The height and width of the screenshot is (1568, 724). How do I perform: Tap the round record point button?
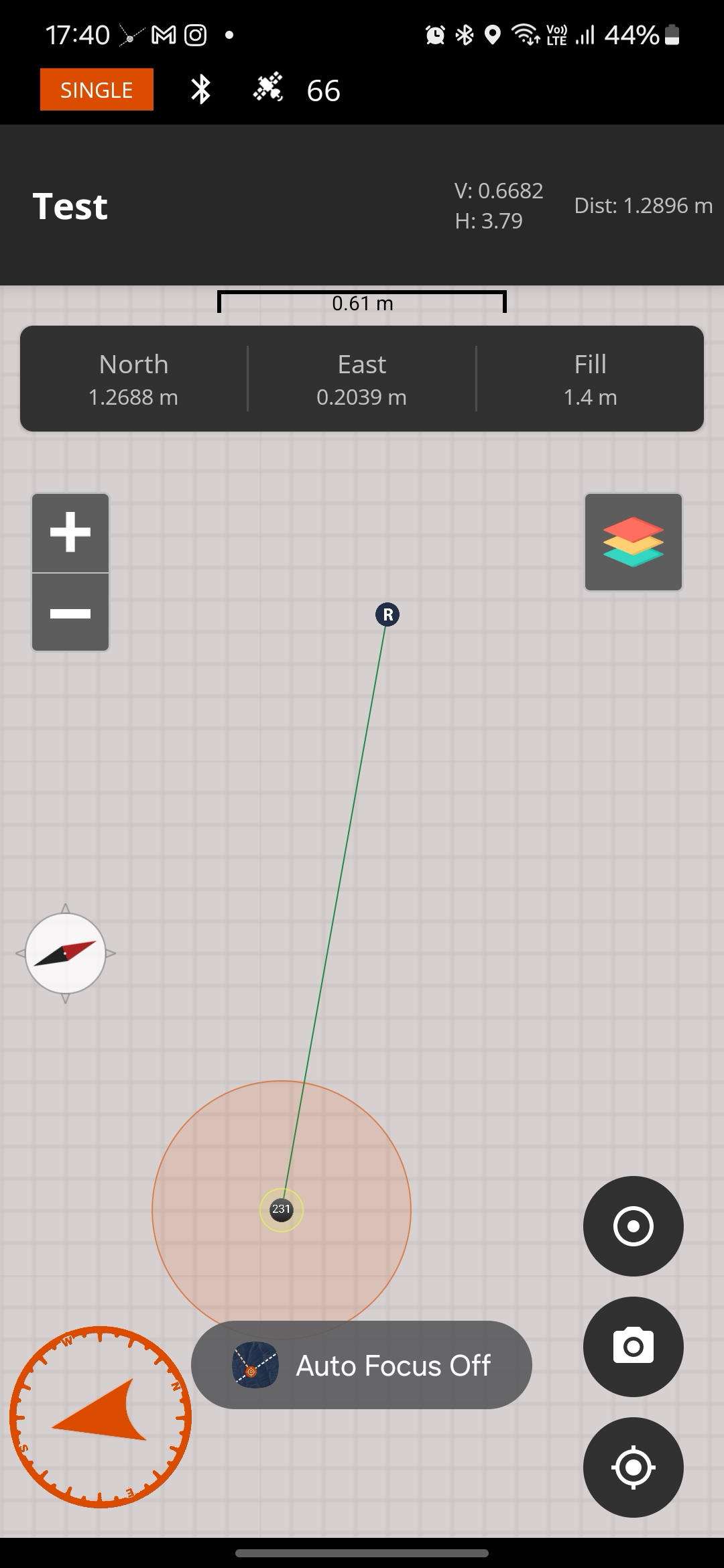633,1226
